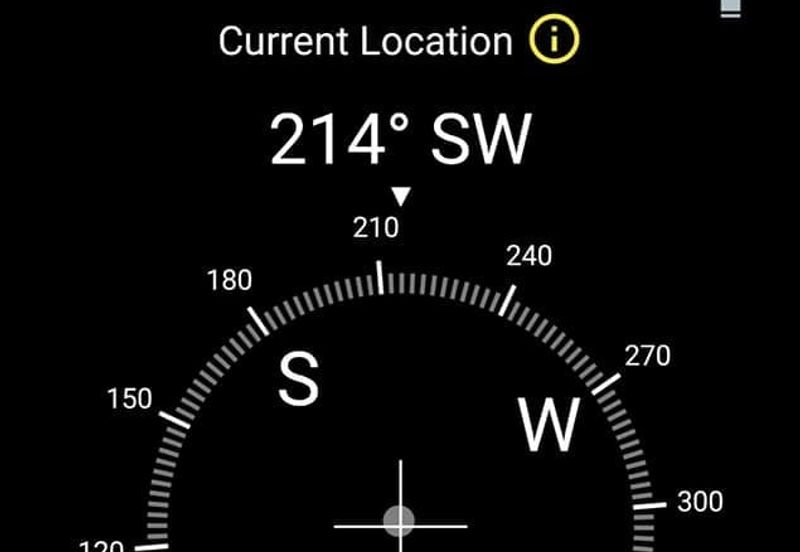800x552 pixels.
Task: Open the Current Location info icon
Action: point(555,42)
